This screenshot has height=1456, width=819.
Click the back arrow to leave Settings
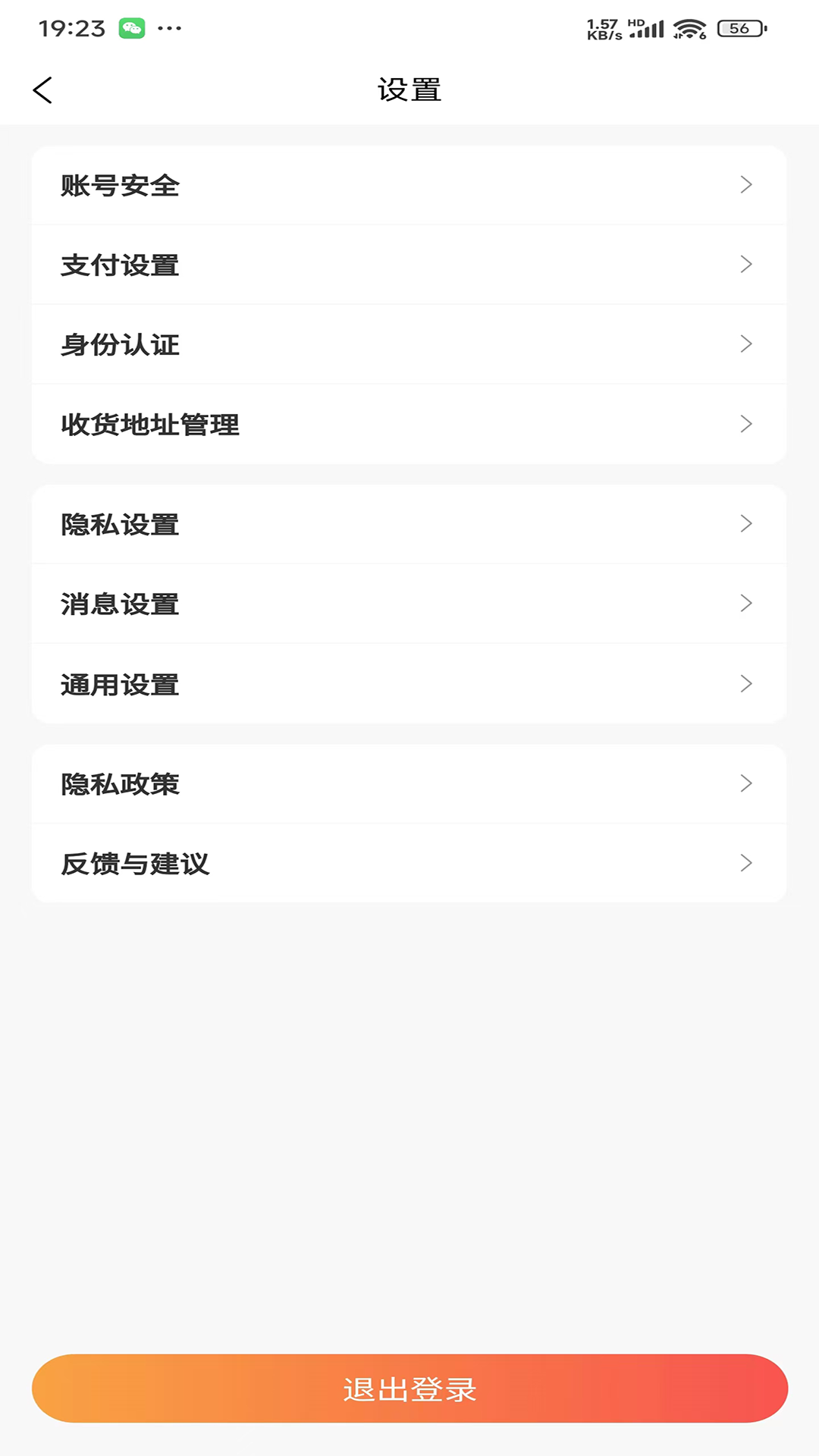pos(43,89)
